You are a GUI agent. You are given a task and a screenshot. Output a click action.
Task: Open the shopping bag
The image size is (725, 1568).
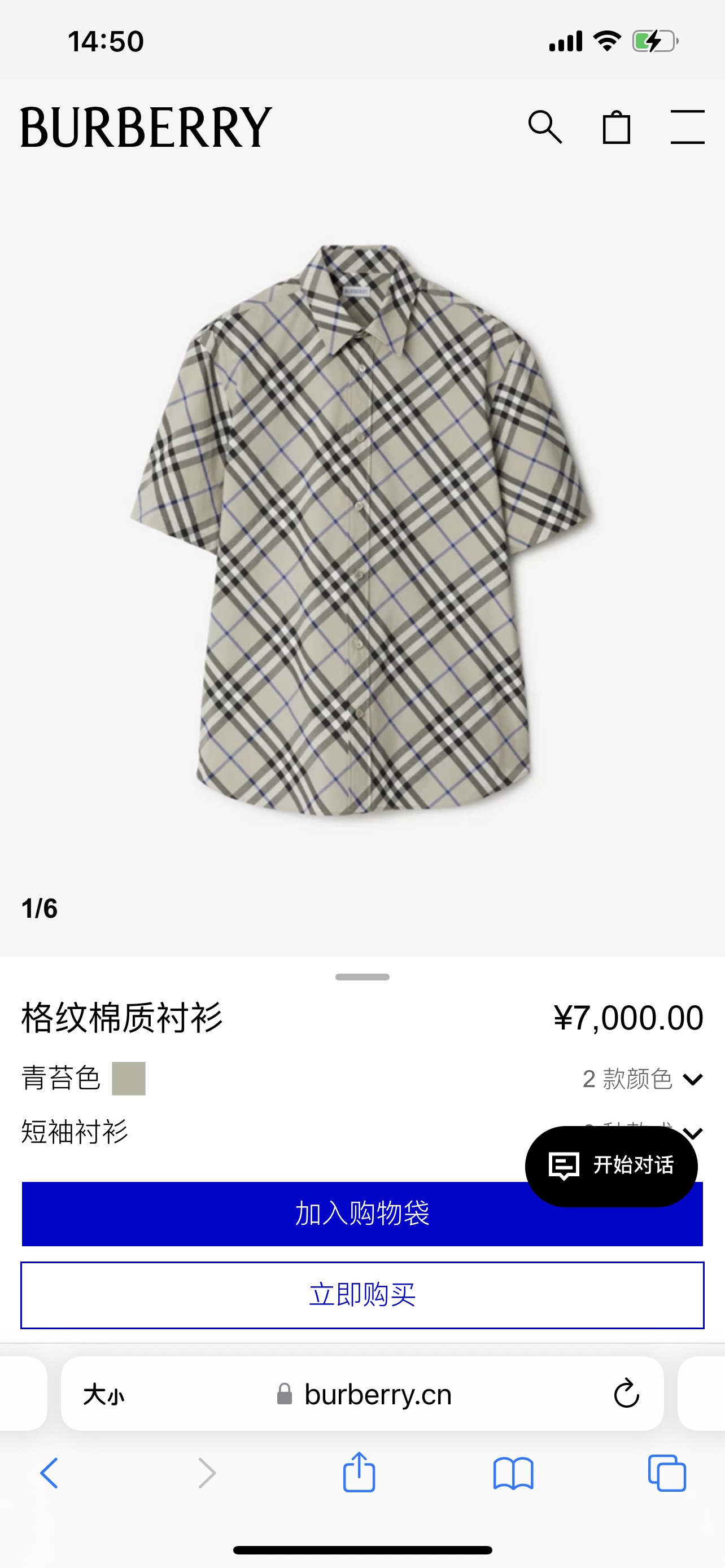(x=616, y=127)
